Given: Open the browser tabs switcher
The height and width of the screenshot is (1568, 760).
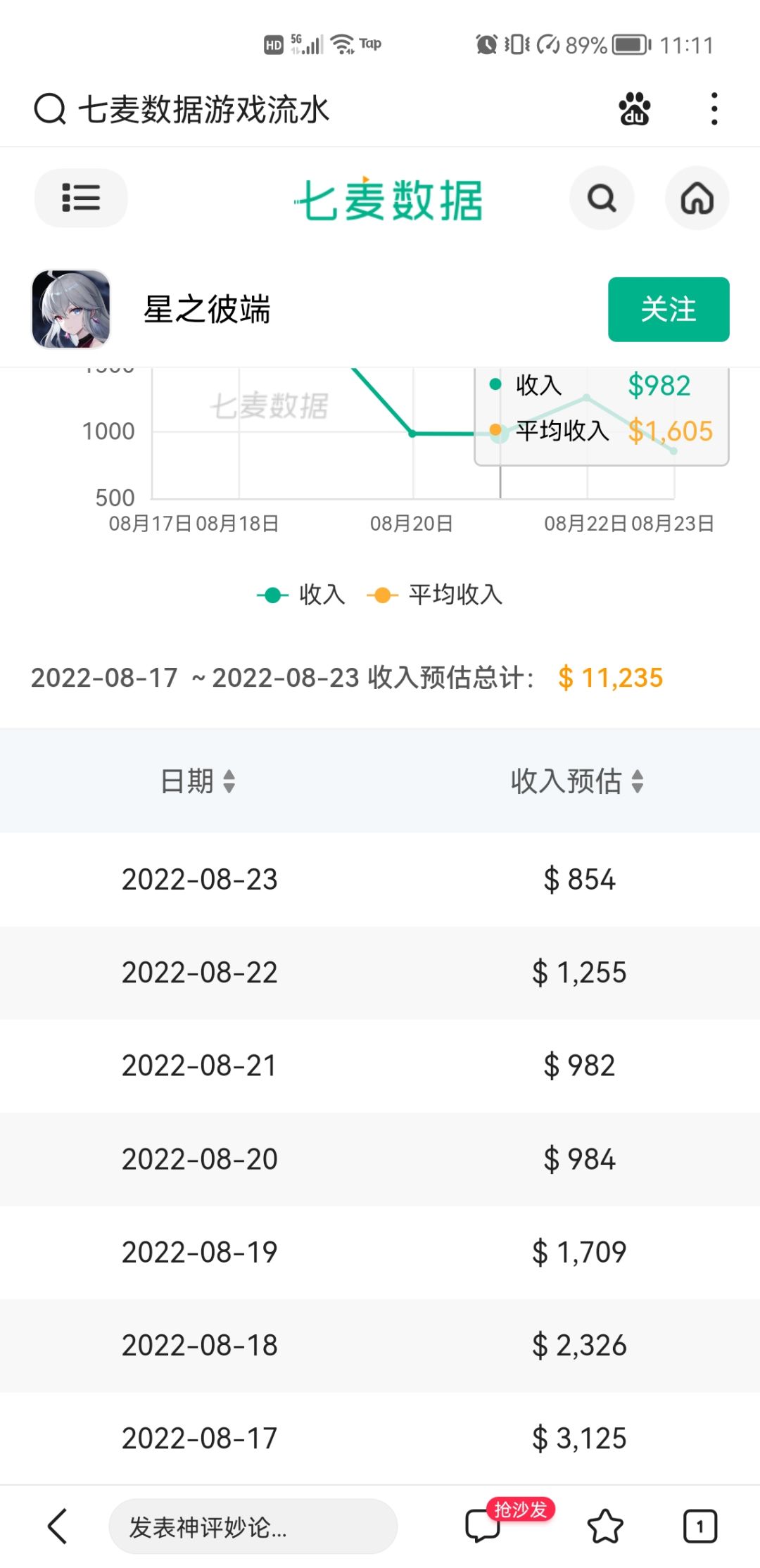Looking at the screenshot, I should coord(700,1526).
